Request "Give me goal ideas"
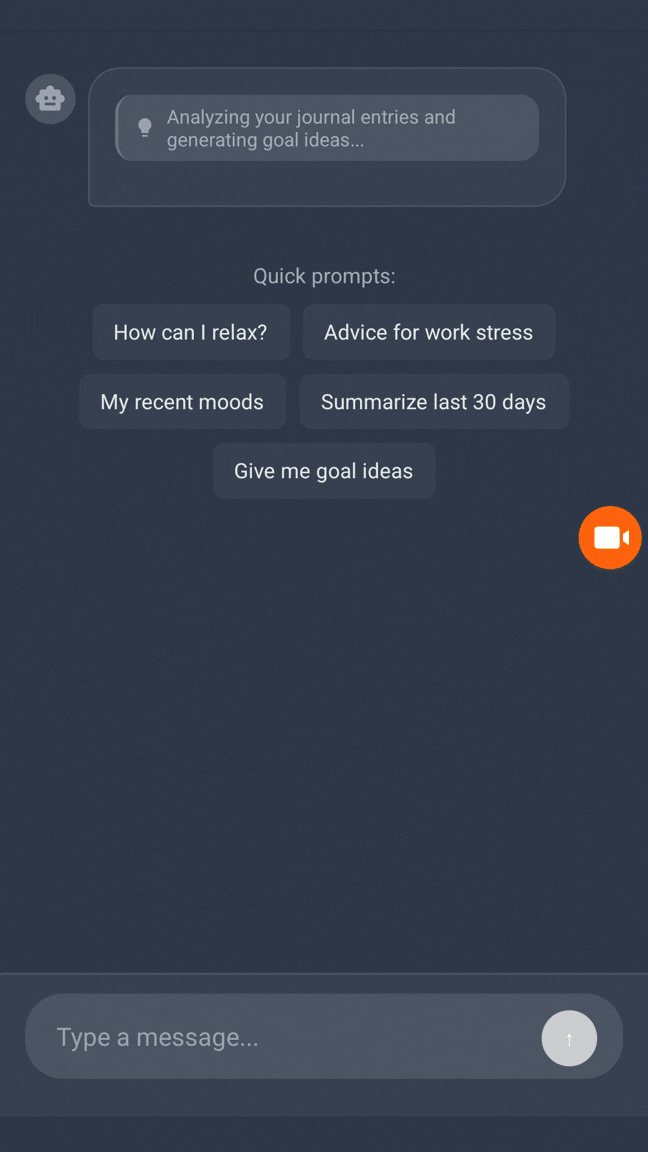This screenshot has width=648, height=1152. click(323, 471)
